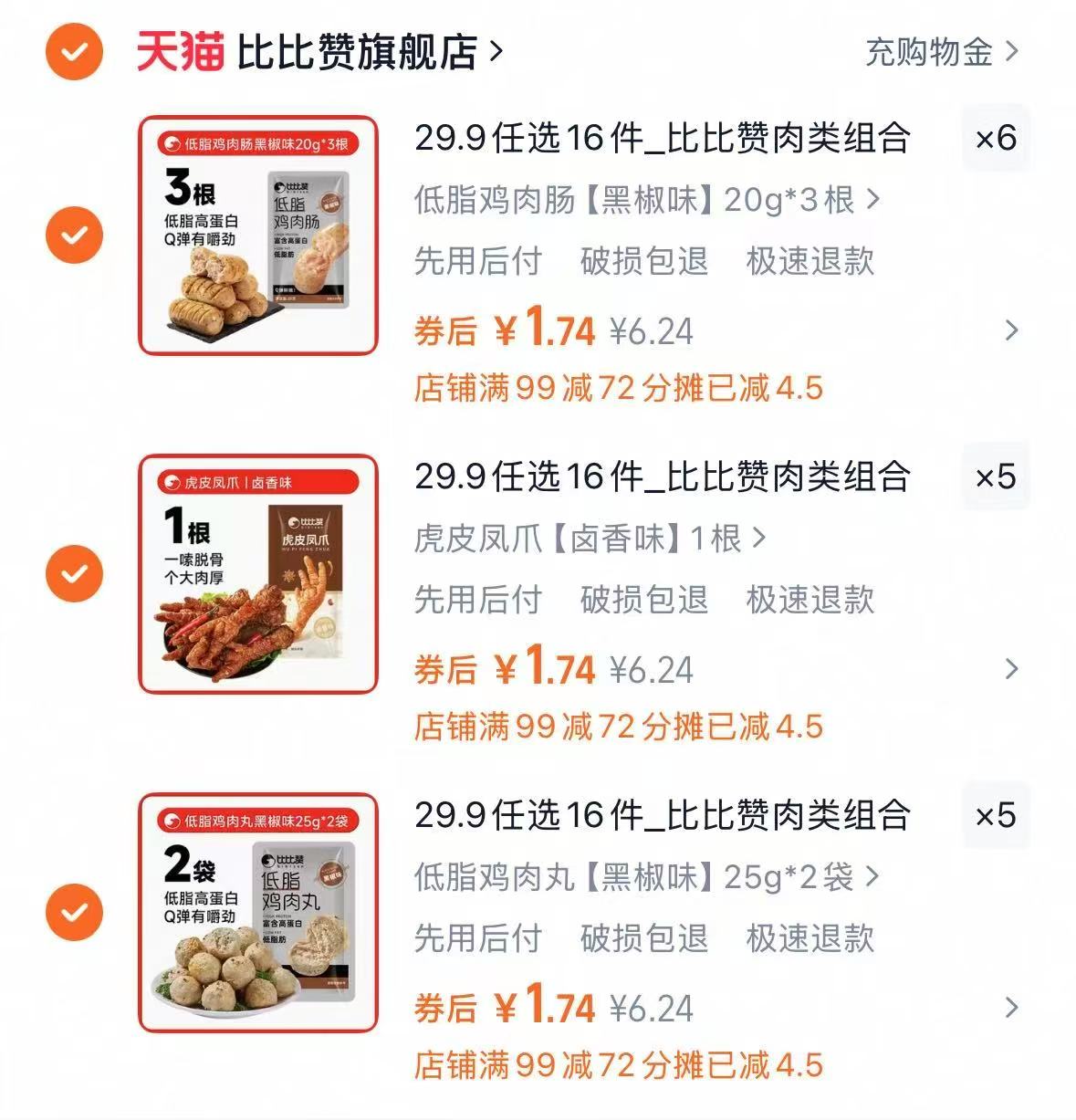The image size is (1076, 1120).
Task: Click the 充购物金 recharge link
Action: pos(931,52)
